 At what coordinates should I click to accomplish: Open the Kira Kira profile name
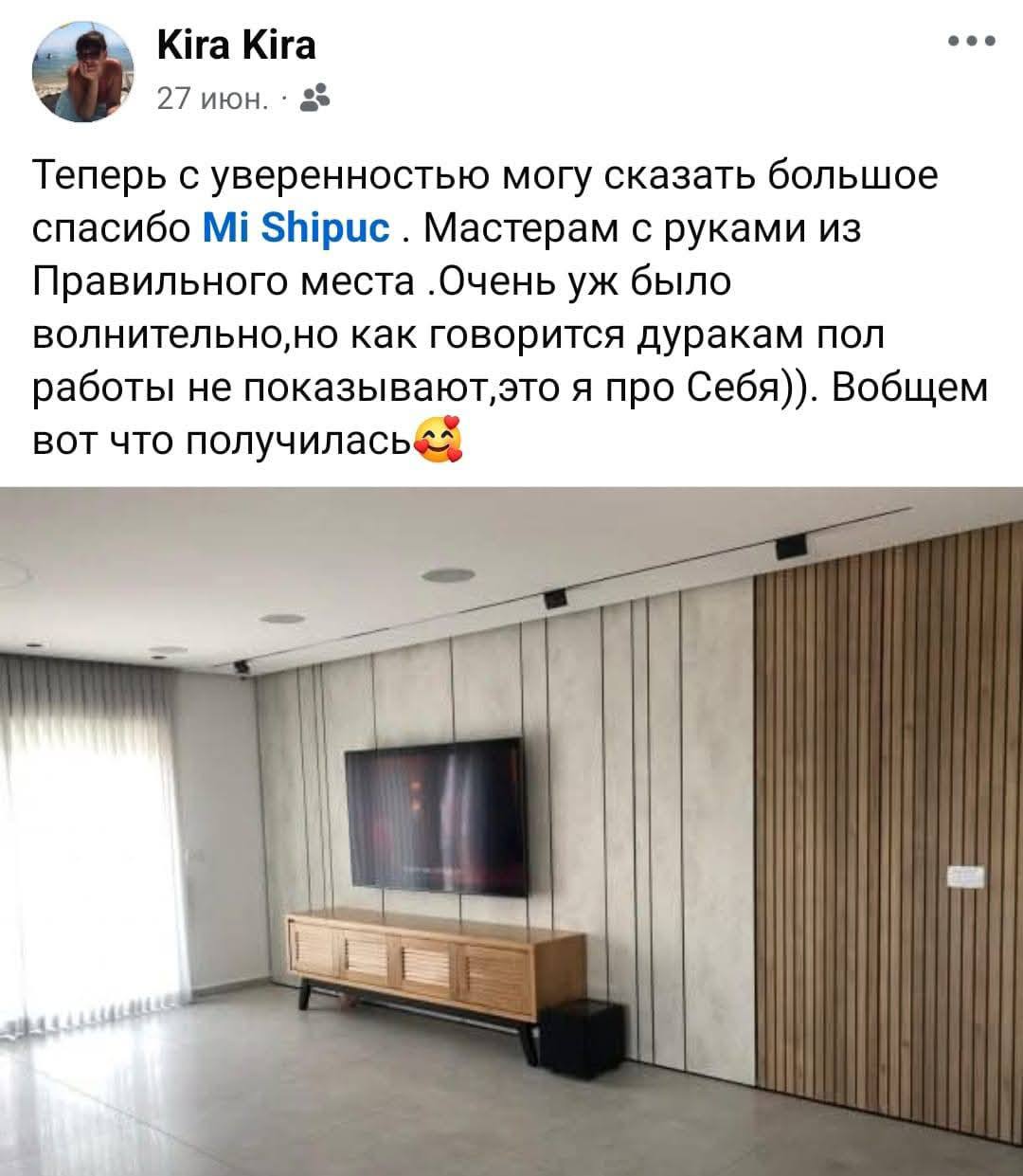(x=233, y=45)
